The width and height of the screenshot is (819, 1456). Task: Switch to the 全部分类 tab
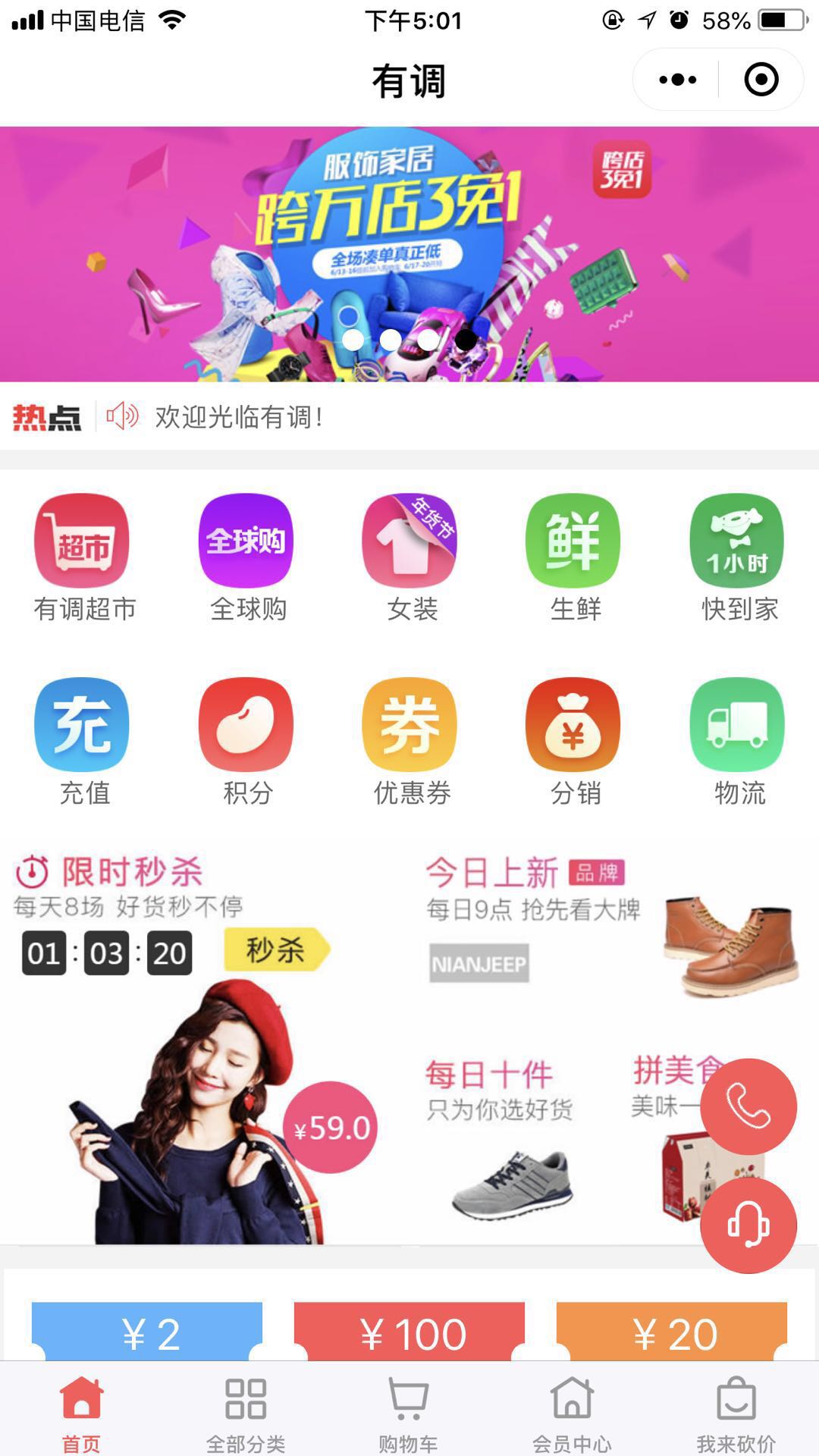click(246, 1412)
